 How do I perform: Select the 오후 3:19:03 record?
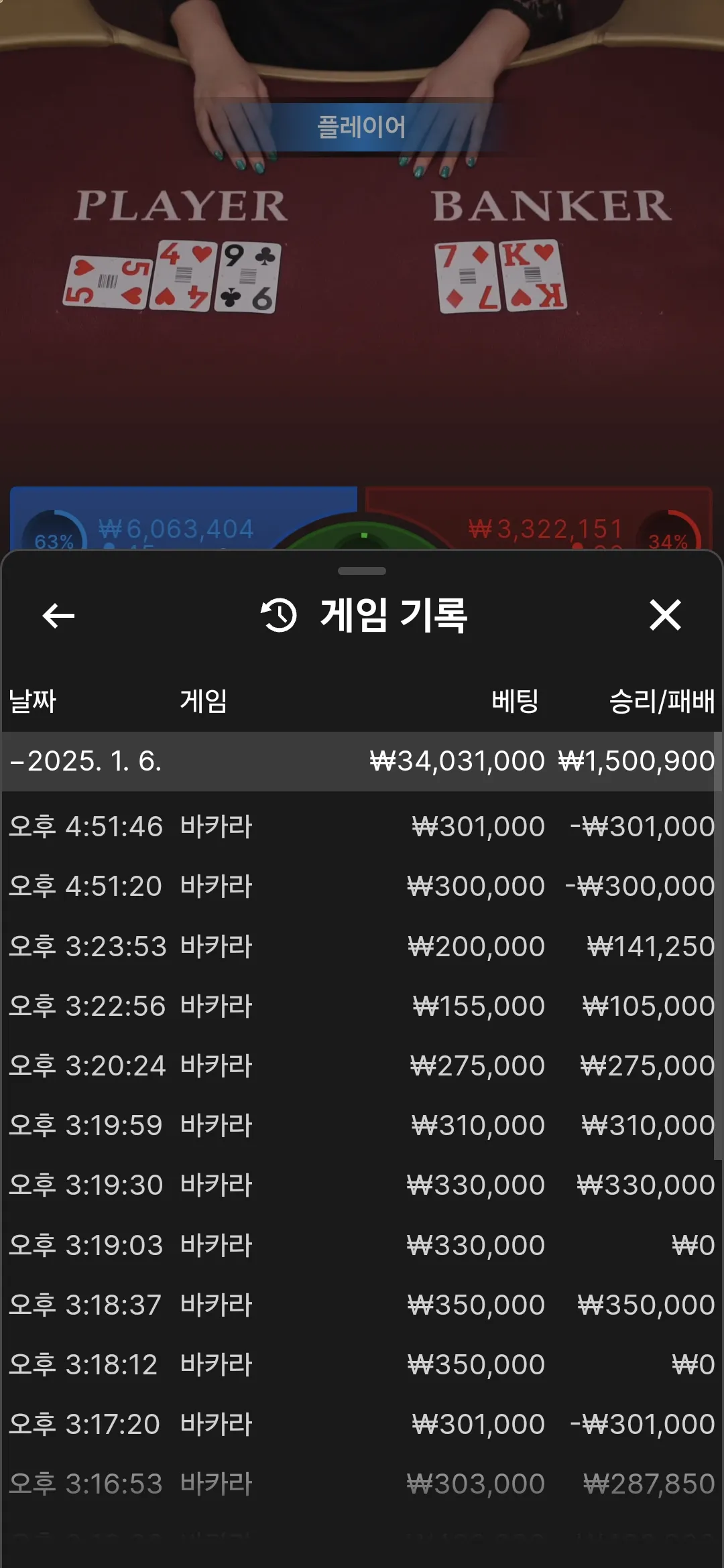tap(362, 1245)
